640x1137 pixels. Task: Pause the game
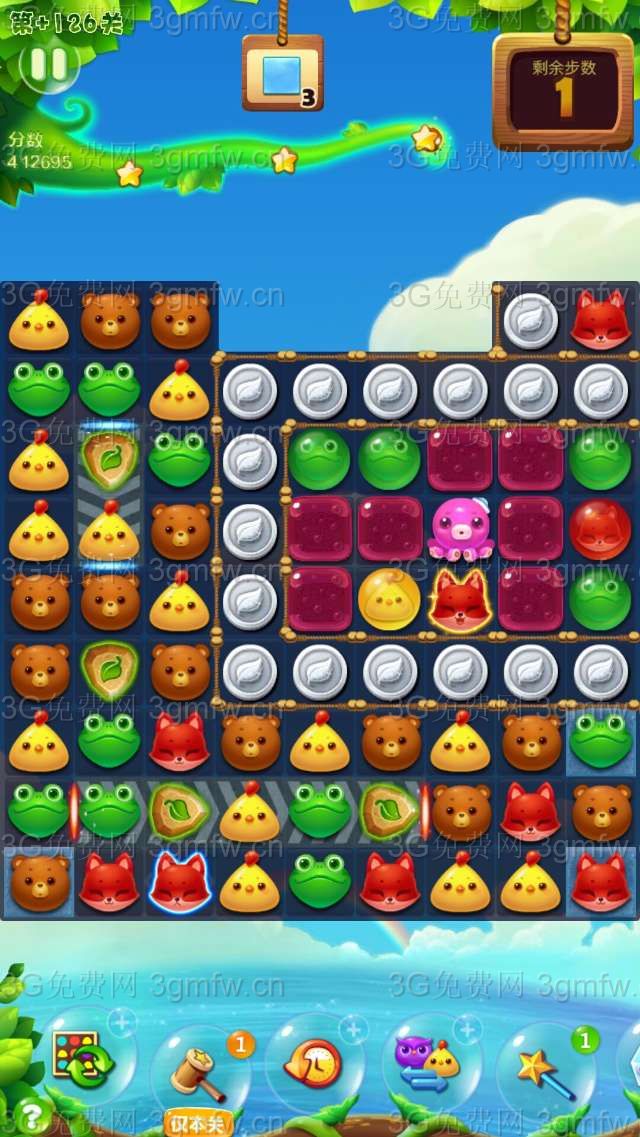pyautogui.click(x=47, y=65)
